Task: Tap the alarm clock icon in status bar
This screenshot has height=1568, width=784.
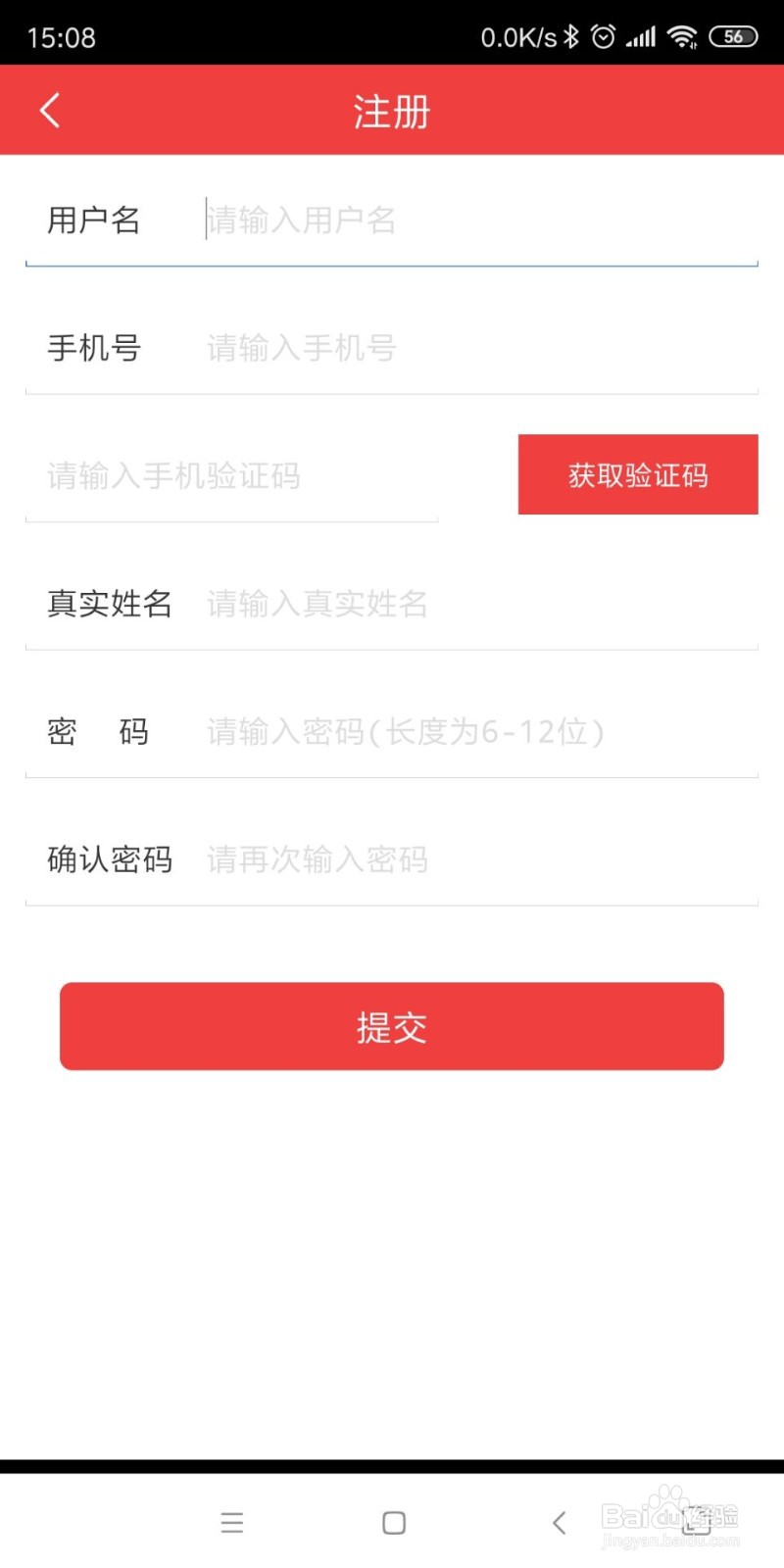Action: [x=604, y=35]
